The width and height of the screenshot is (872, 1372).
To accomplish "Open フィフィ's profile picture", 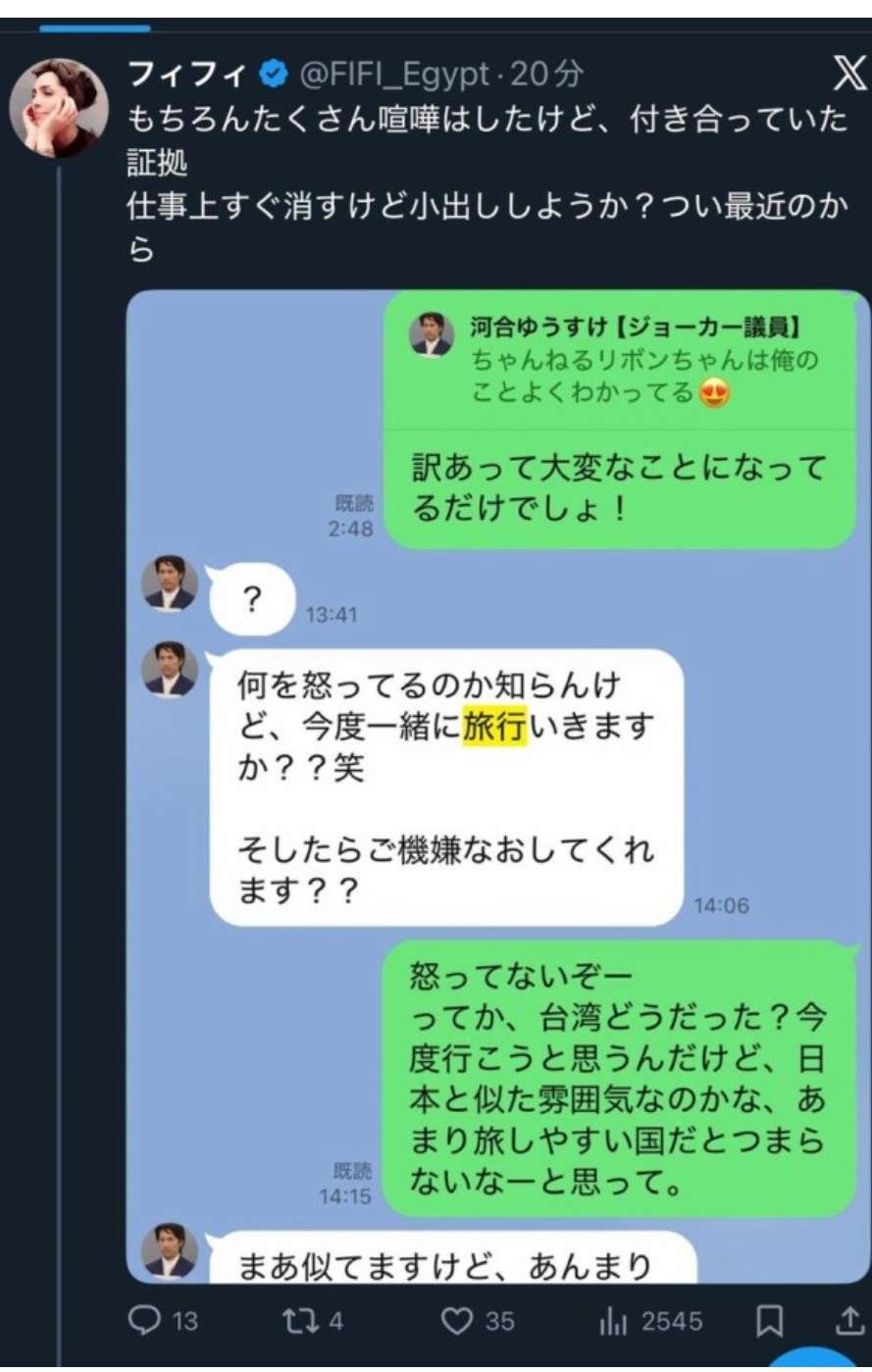I will tap(59, 108).
